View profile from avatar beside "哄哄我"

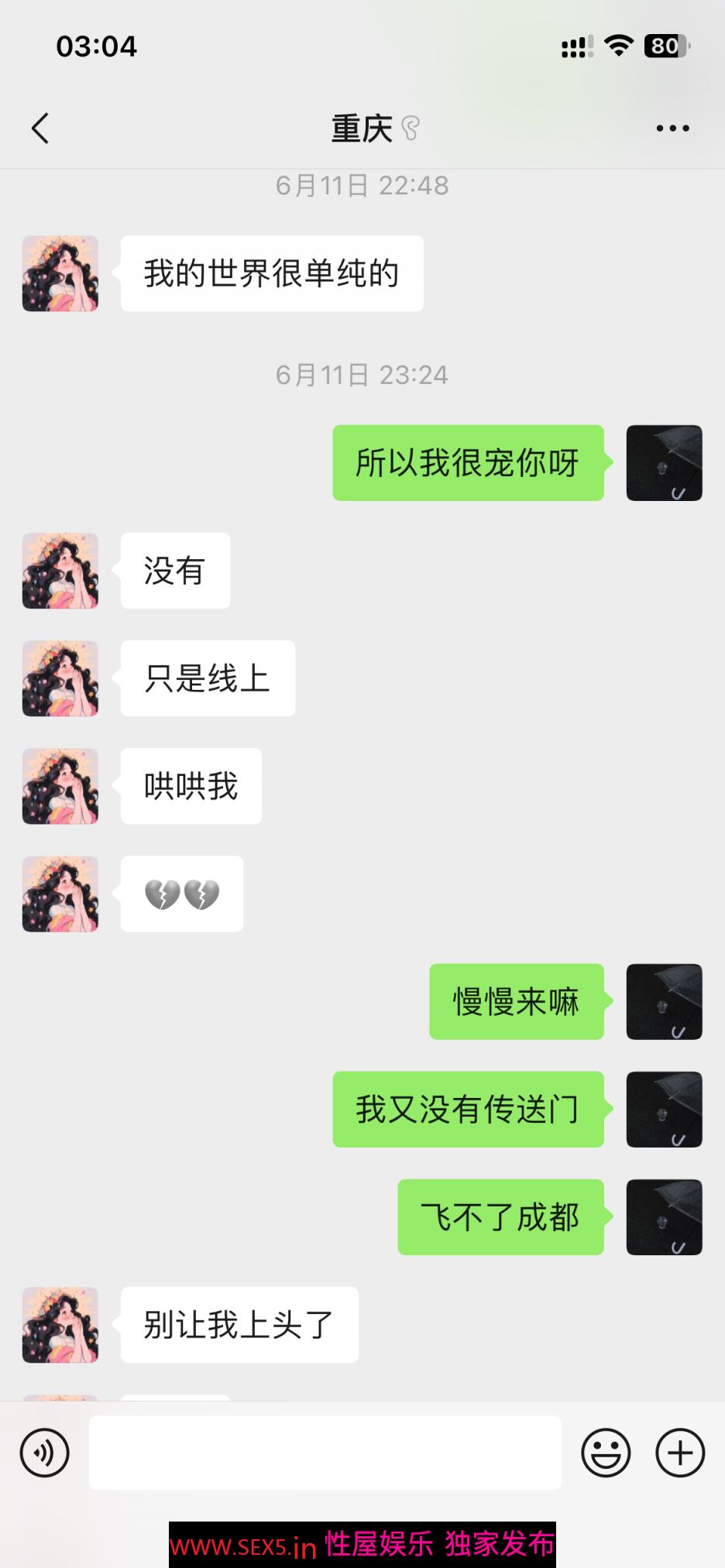point(60,786)
